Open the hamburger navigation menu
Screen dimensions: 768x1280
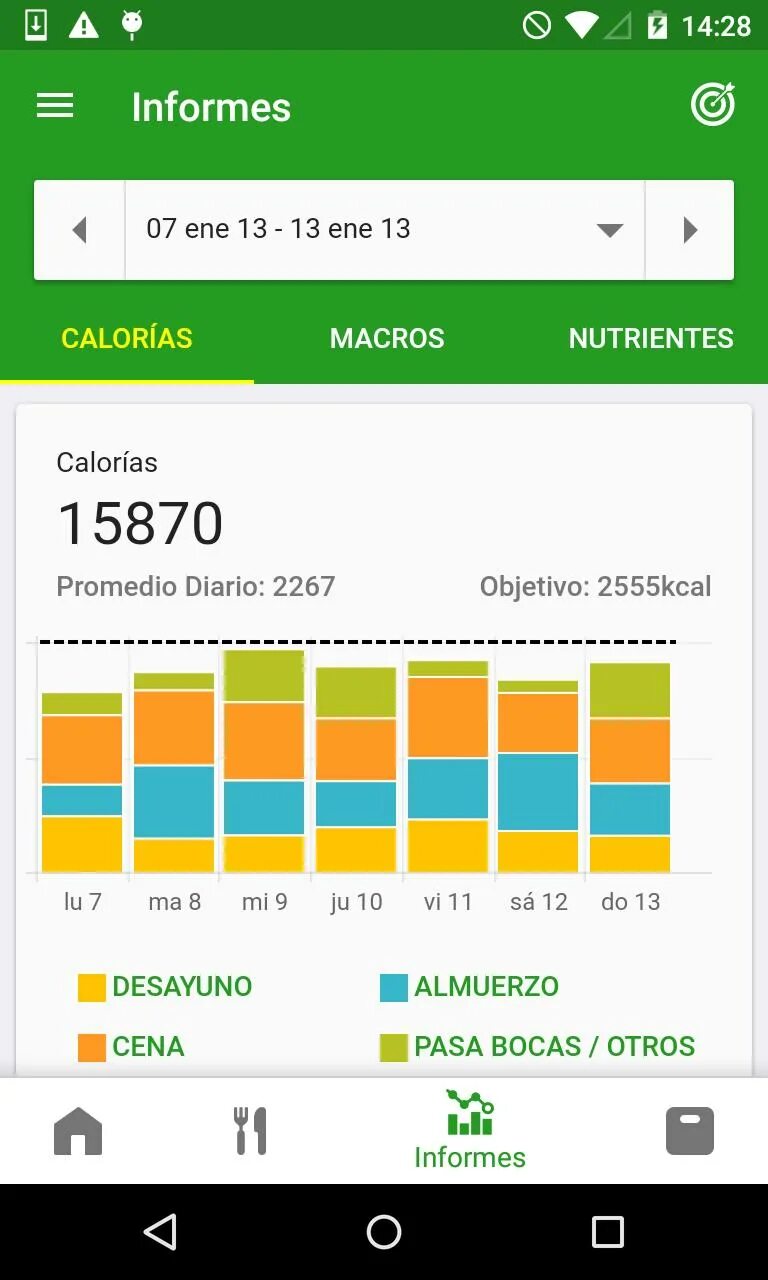point(55,106)
